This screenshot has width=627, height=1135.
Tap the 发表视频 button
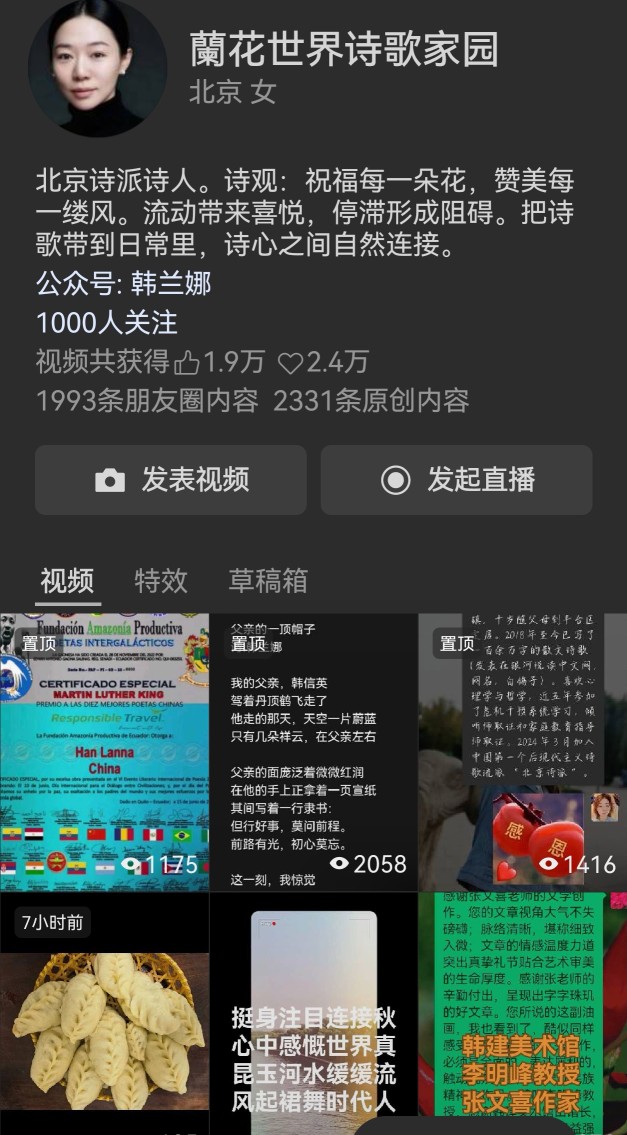point(171,480)
